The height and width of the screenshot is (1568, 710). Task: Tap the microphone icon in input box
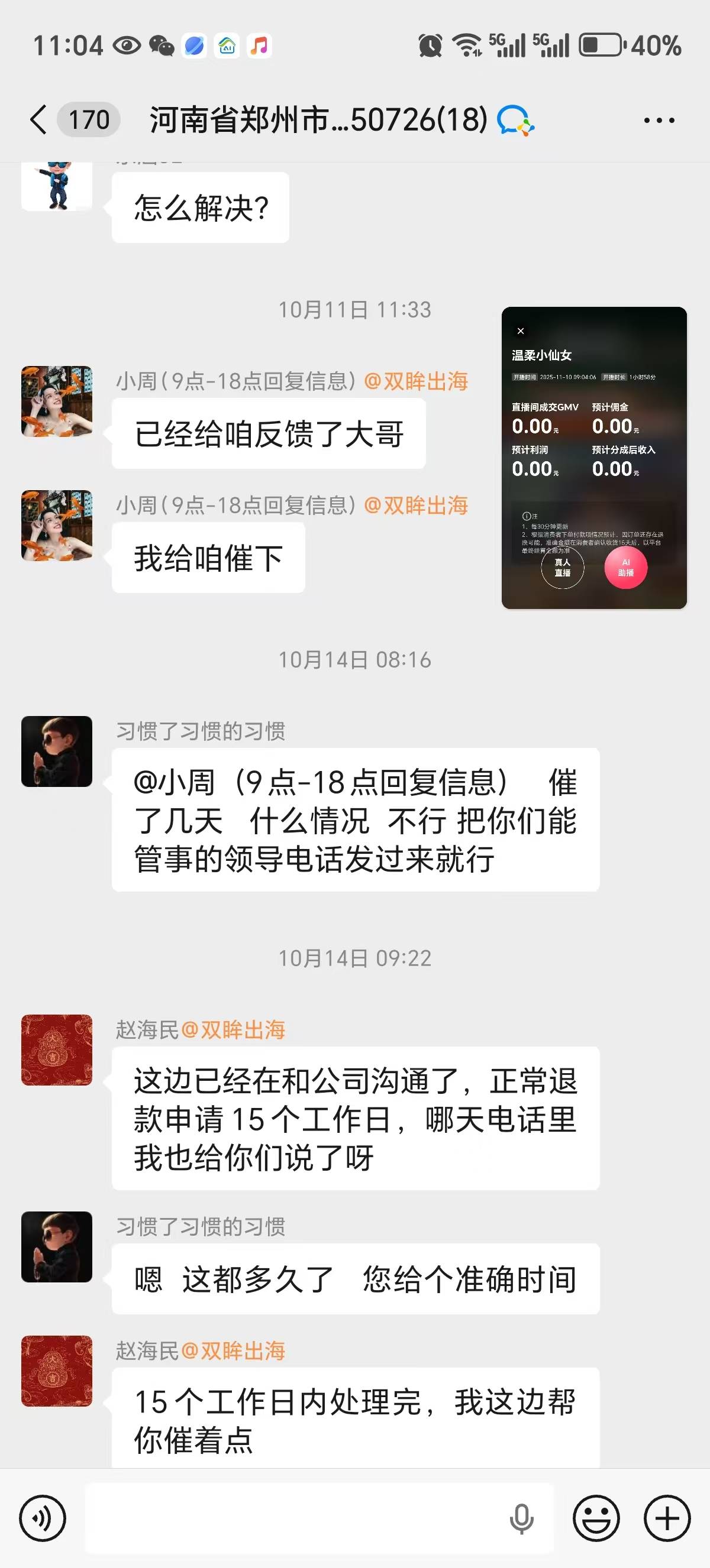521,1518
